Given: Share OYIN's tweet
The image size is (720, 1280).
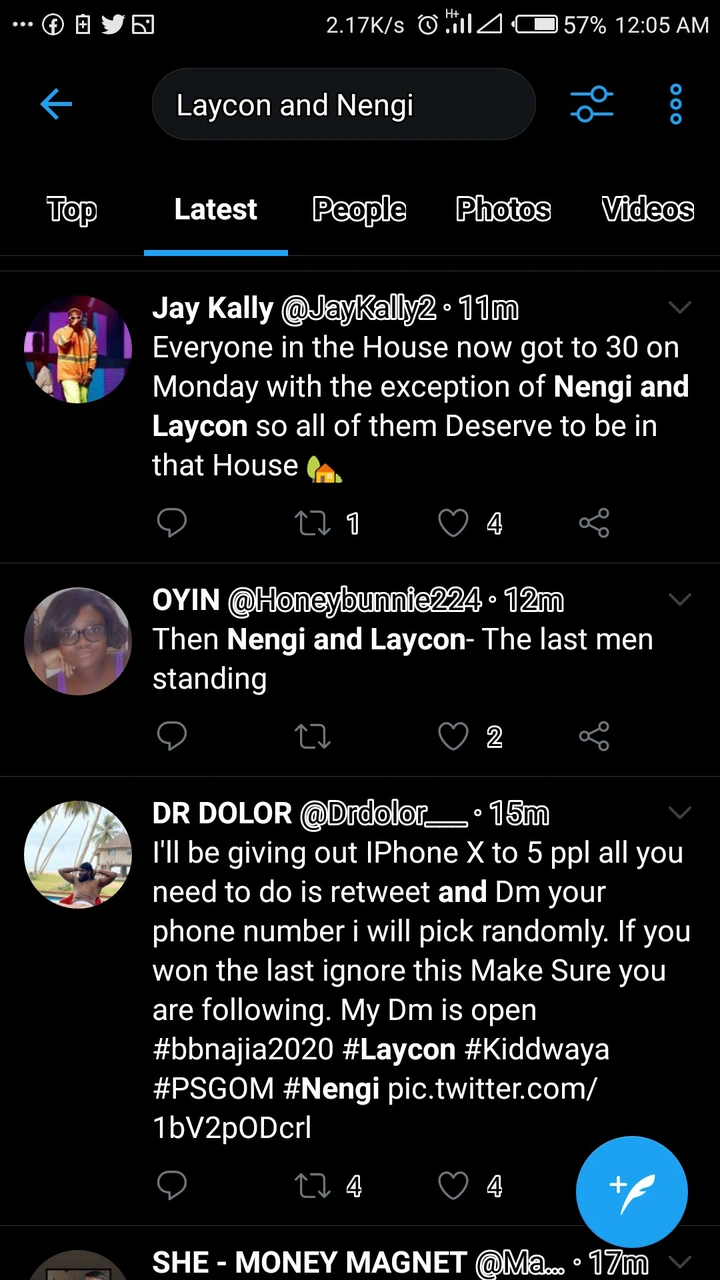Looking at the screenshot, I should (x=594, y=737).
